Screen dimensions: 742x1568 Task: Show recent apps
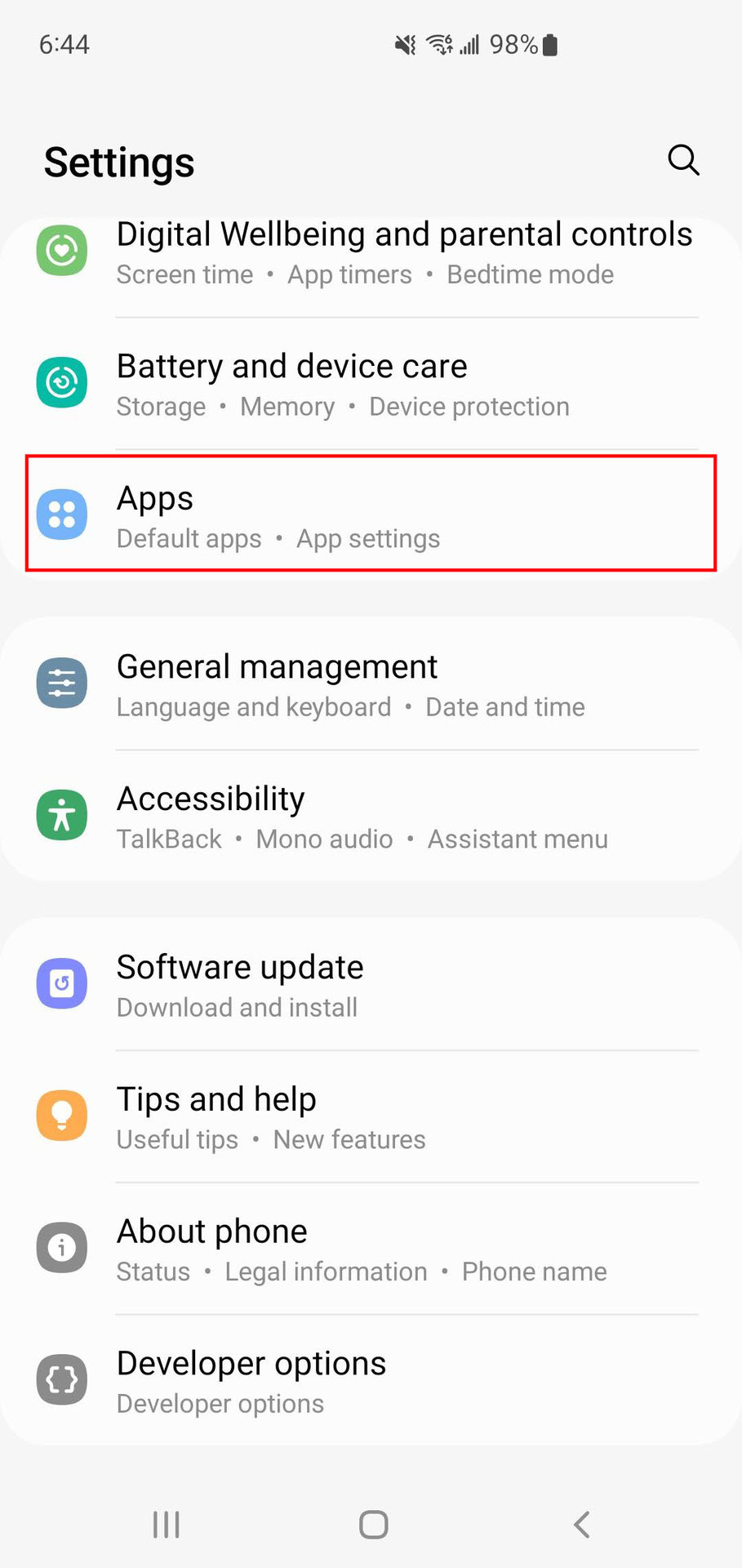point(167,1524)
